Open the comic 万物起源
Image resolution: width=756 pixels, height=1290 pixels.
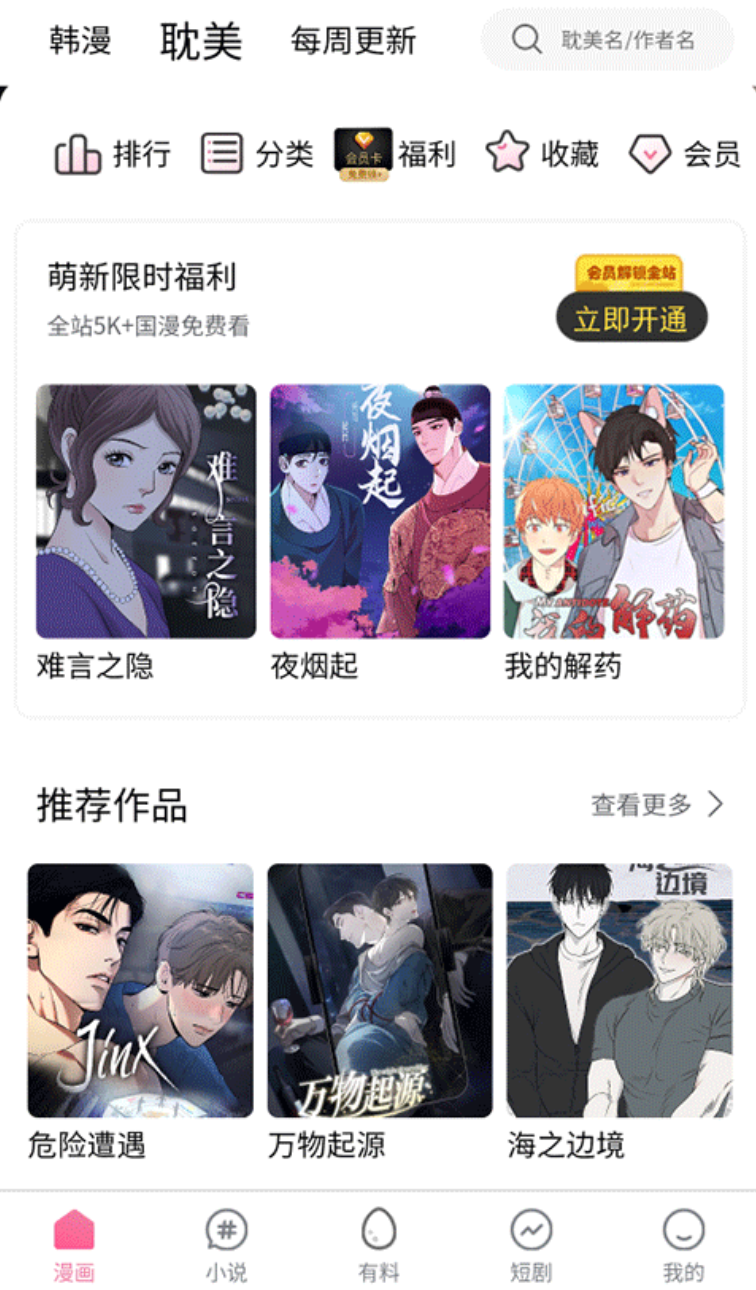coord(376,990)
